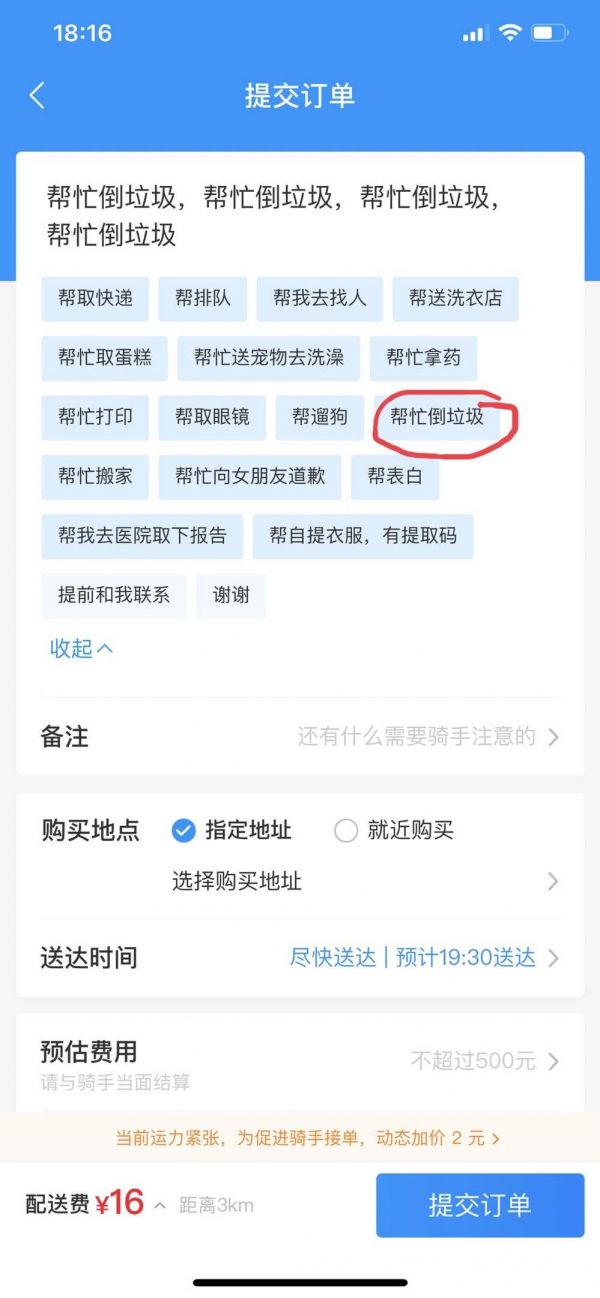Collapse the chip list with 收起
600x1298 pixels.
81,648
